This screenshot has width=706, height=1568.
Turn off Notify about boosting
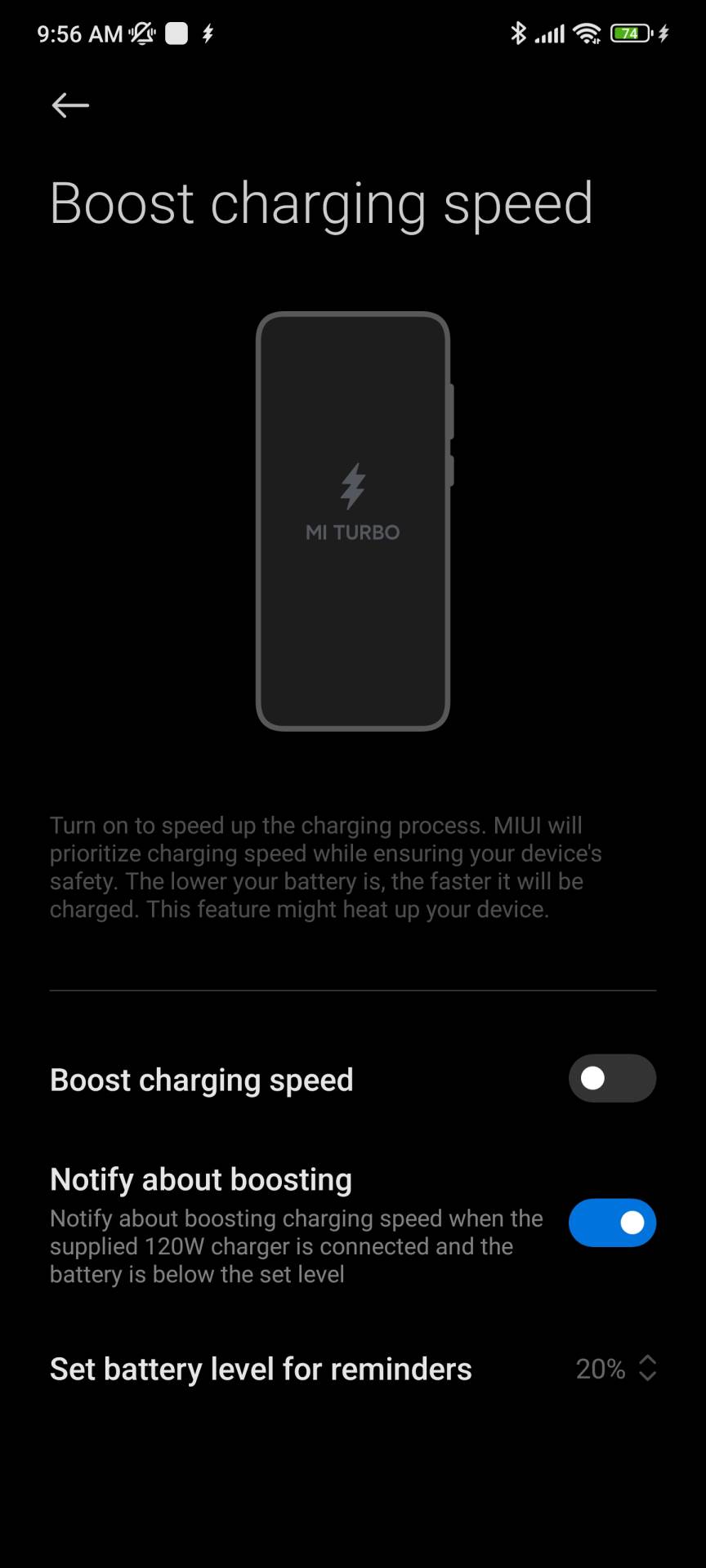pos(612,1223)
